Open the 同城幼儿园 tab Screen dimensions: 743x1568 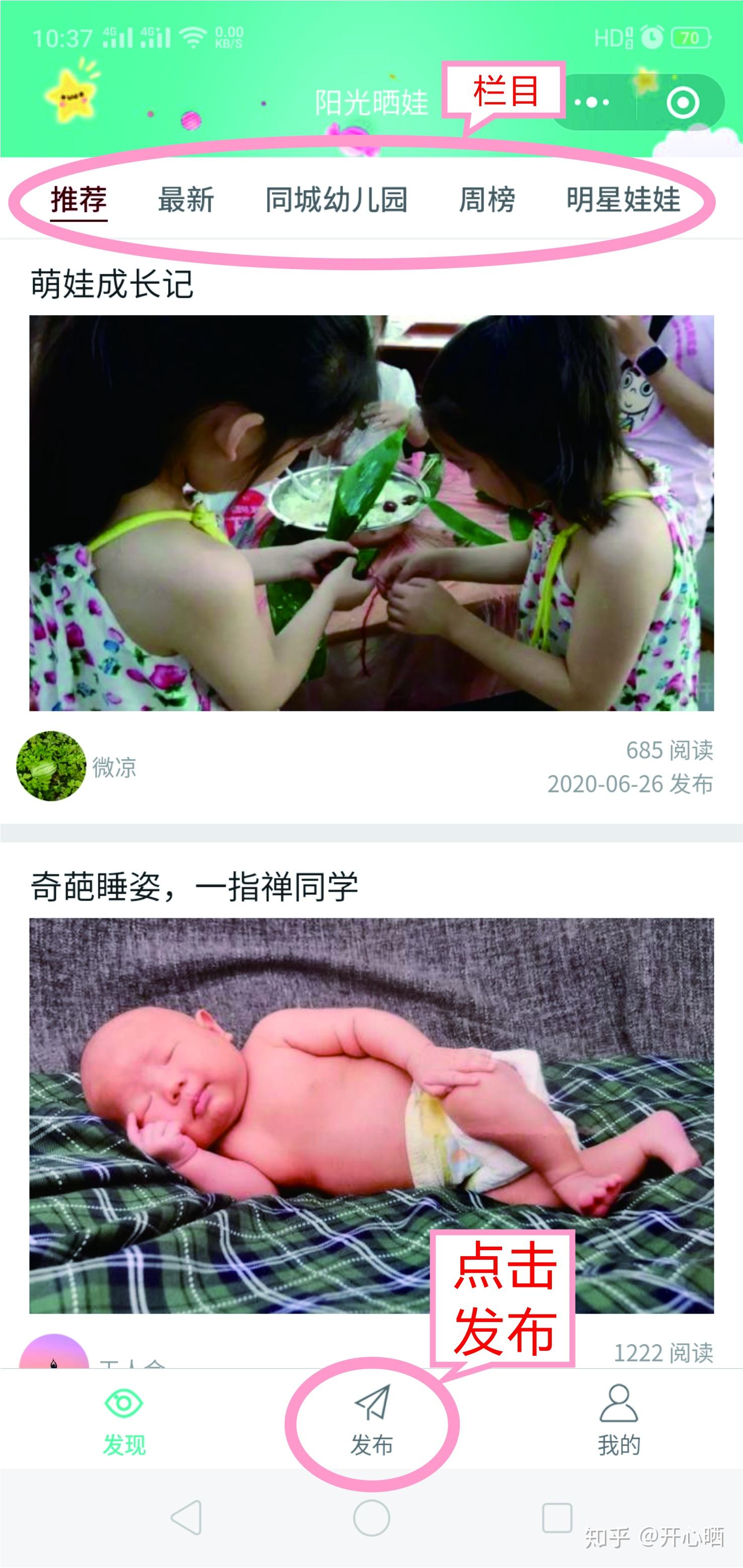336,200
